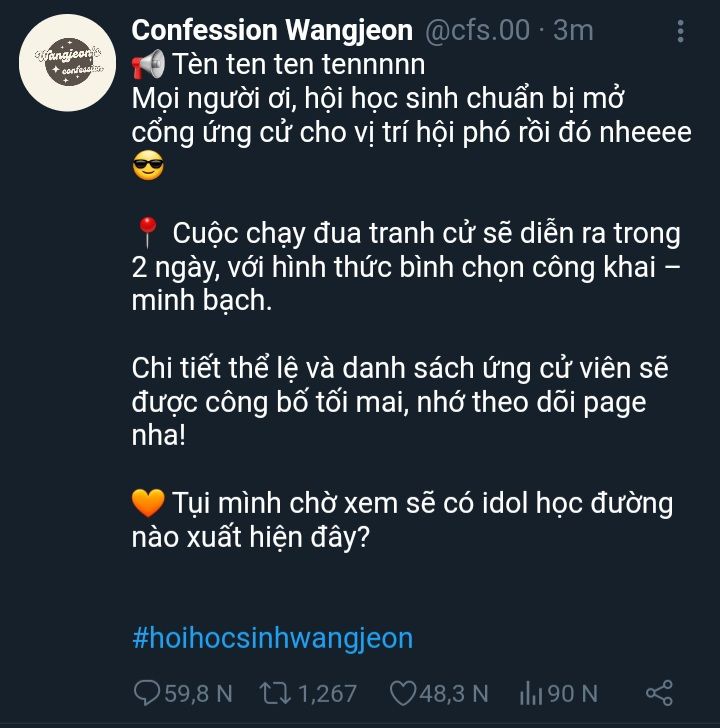Open the tweet's overflow menu

pyautogui.click(x=681, y=30)
